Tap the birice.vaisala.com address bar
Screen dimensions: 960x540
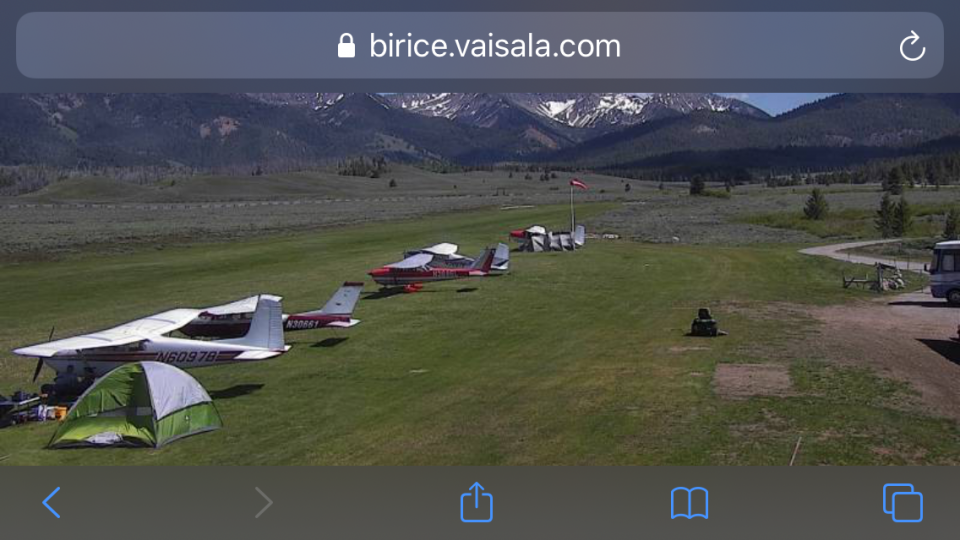click(480, 46)
